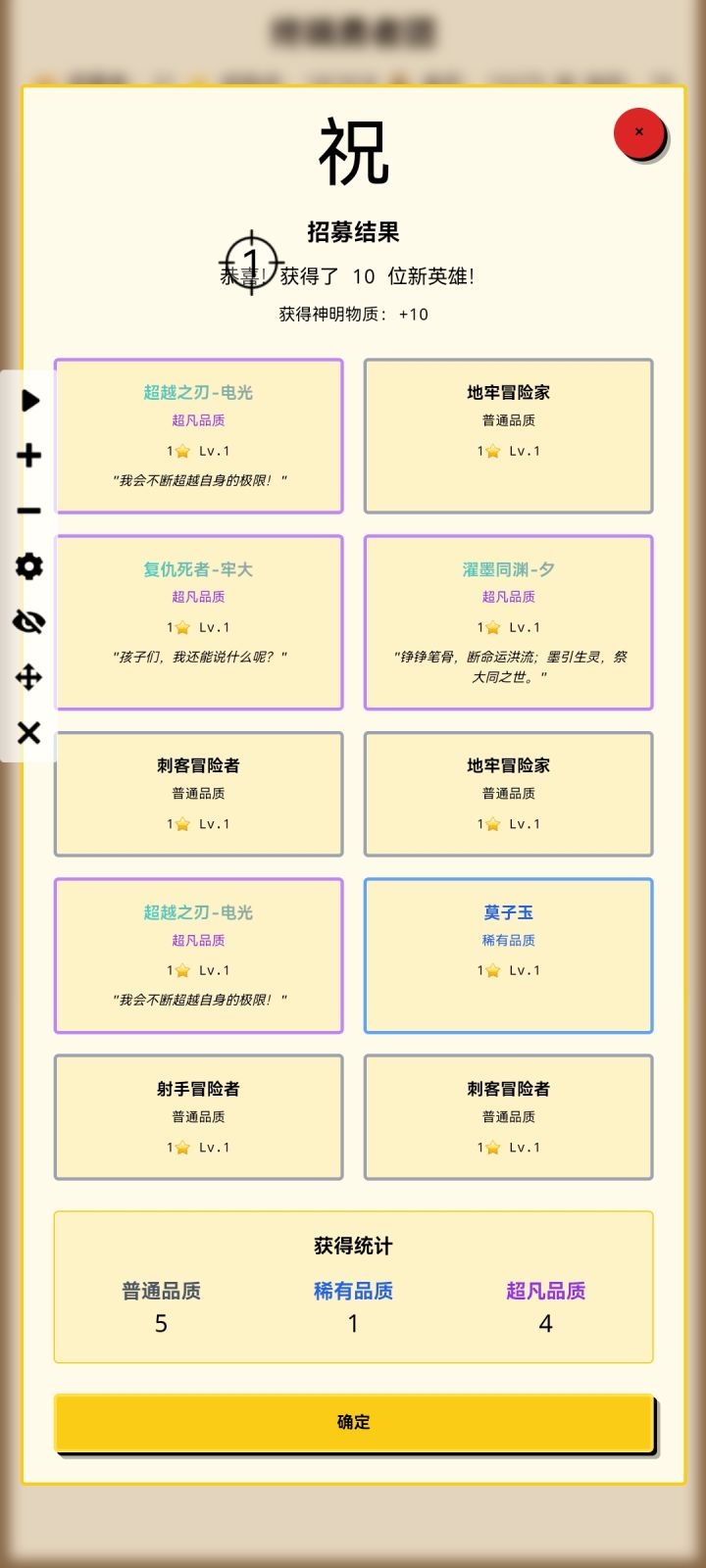Zoom out using the minus icon

click(x=28, y=511)
